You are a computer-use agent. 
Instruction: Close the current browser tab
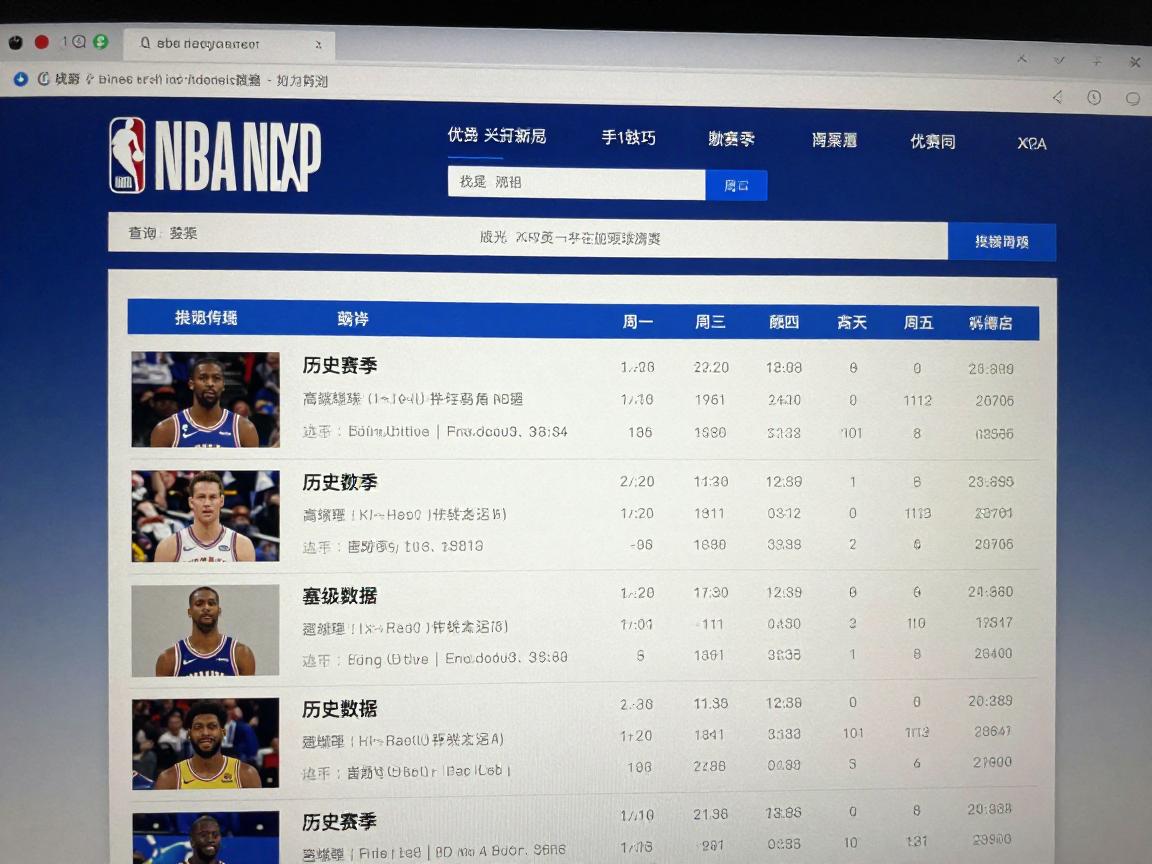click(318, 45)
